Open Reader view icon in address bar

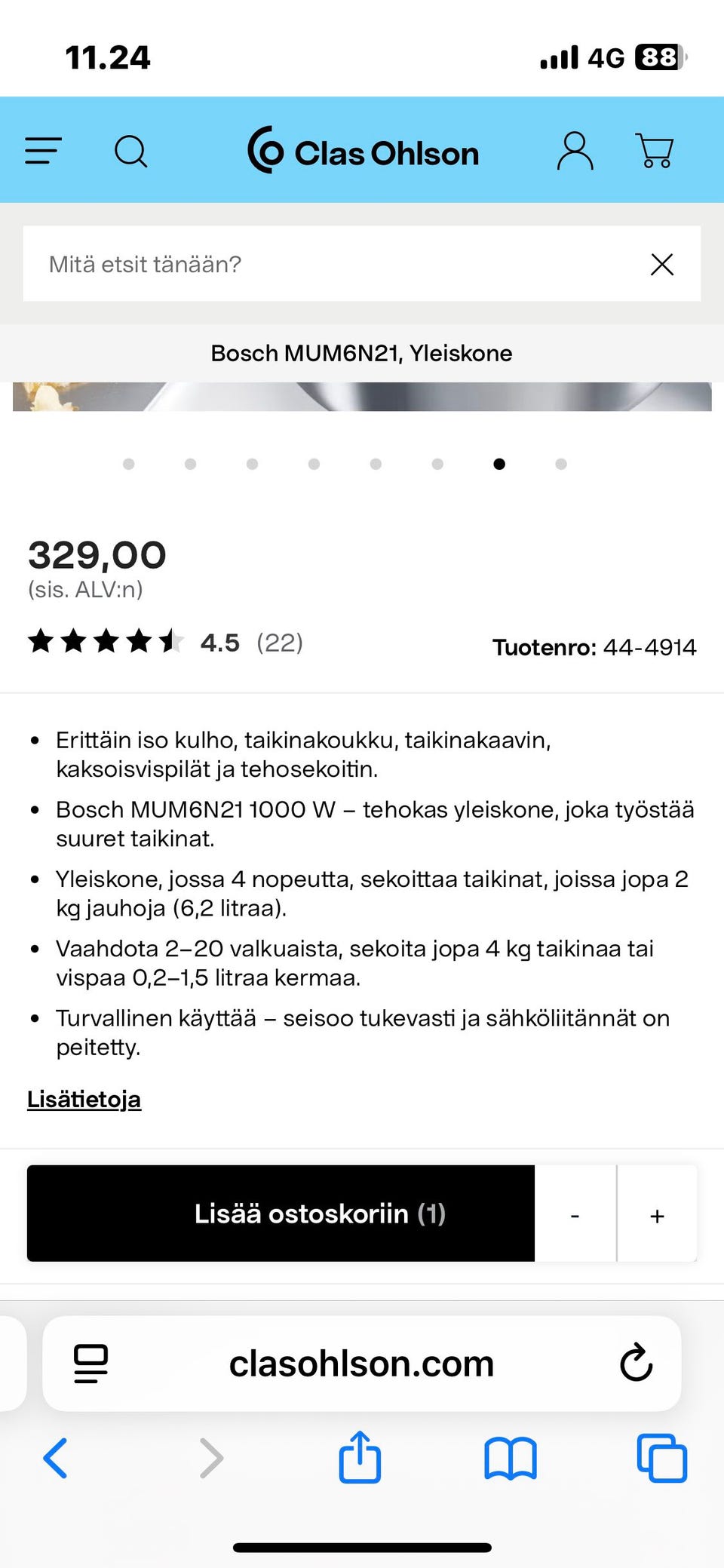click(x=89, y=1364)
